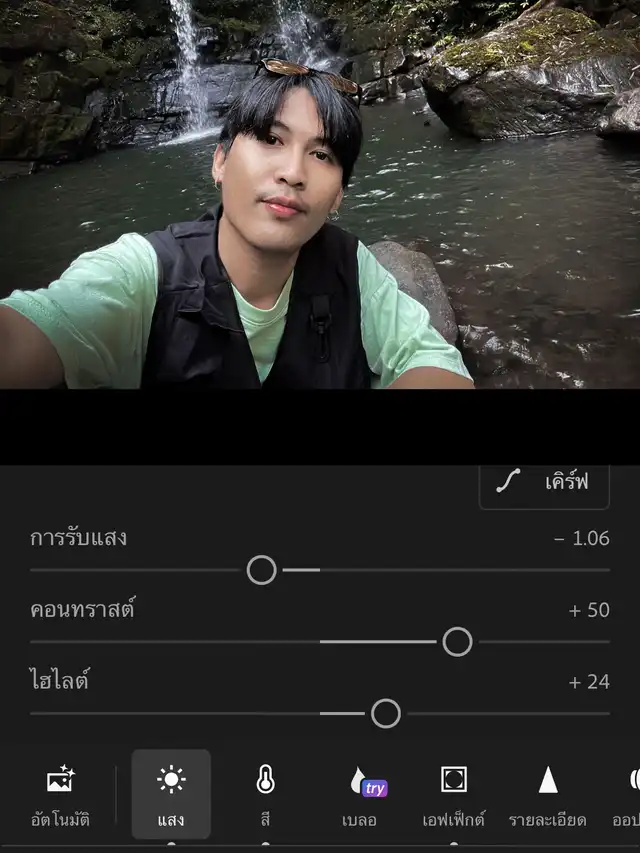Select the แสง light tool
The height and width of the screenshot is (853, 640).
click(x=171, y=795)
